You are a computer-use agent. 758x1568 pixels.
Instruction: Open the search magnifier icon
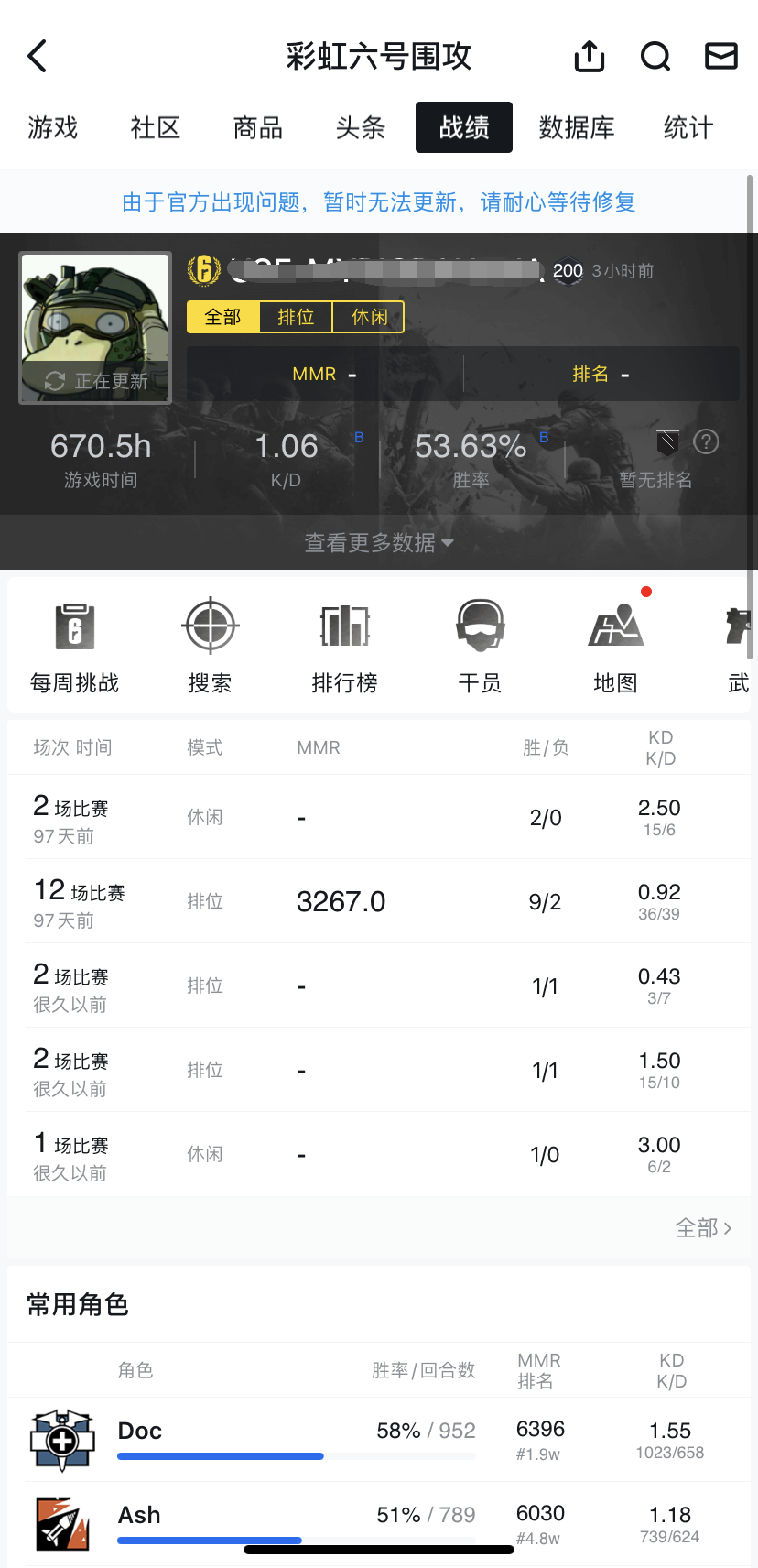tap(655, 57)
